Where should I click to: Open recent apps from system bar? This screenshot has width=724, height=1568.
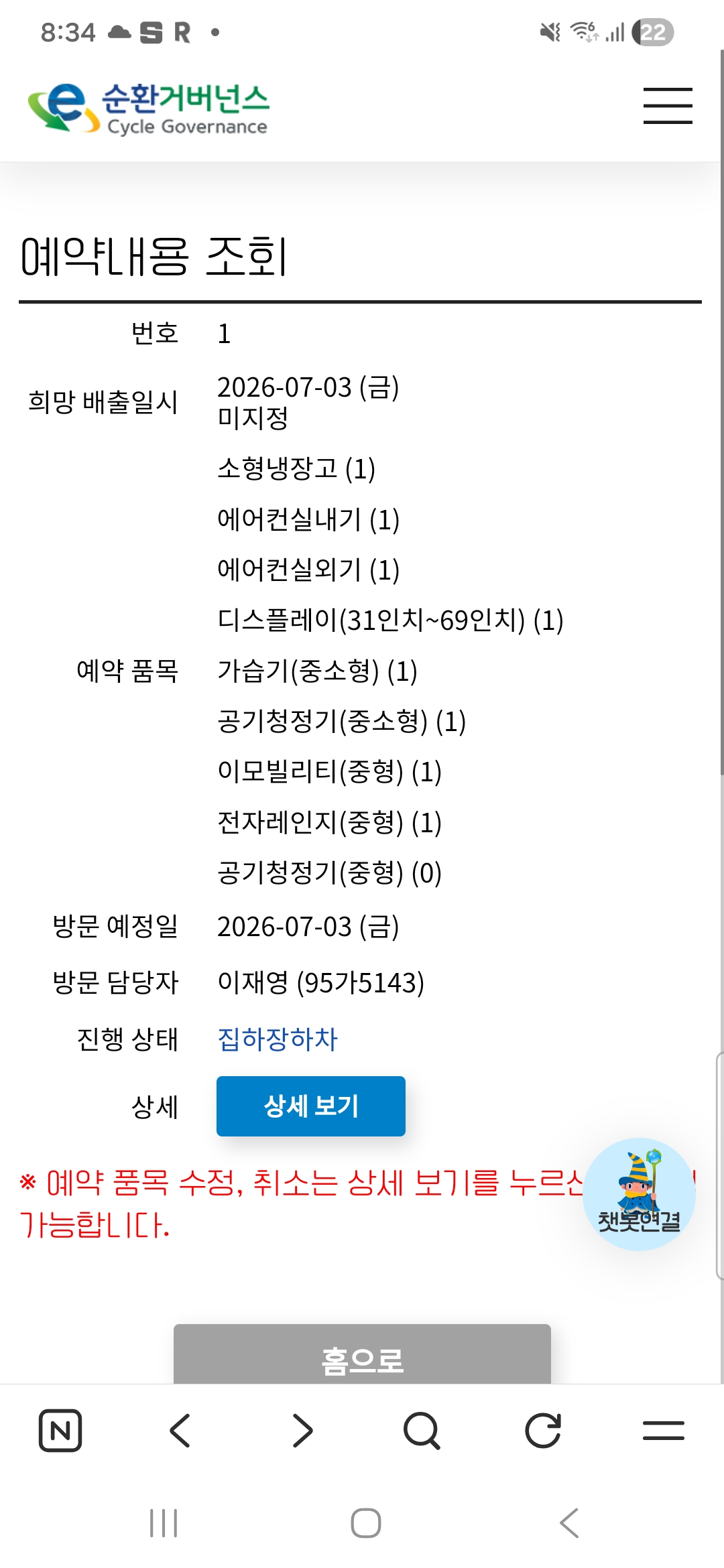pyautogui.click(x=164, y=1523)
